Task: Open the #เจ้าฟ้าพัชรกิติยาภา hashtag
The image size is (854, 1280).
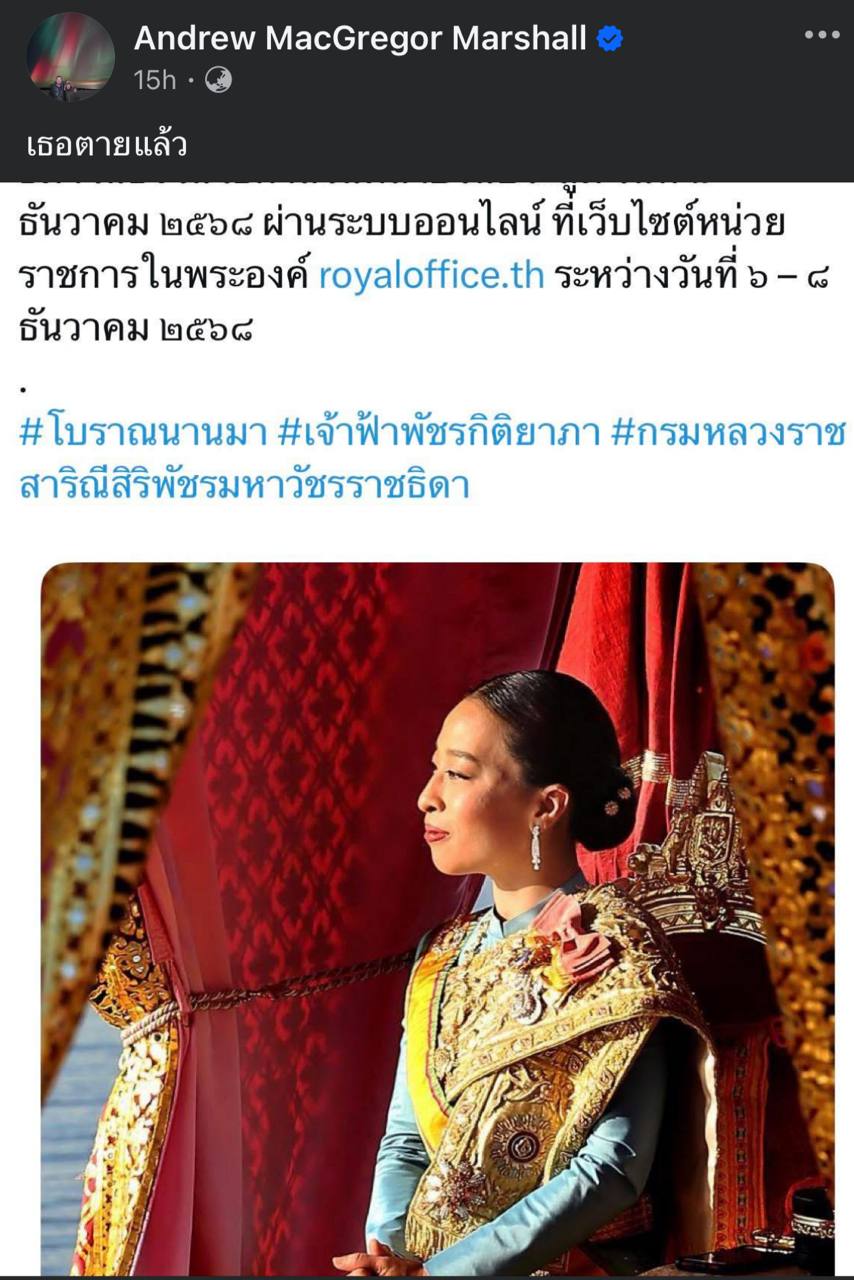Action: coord(436,432)
